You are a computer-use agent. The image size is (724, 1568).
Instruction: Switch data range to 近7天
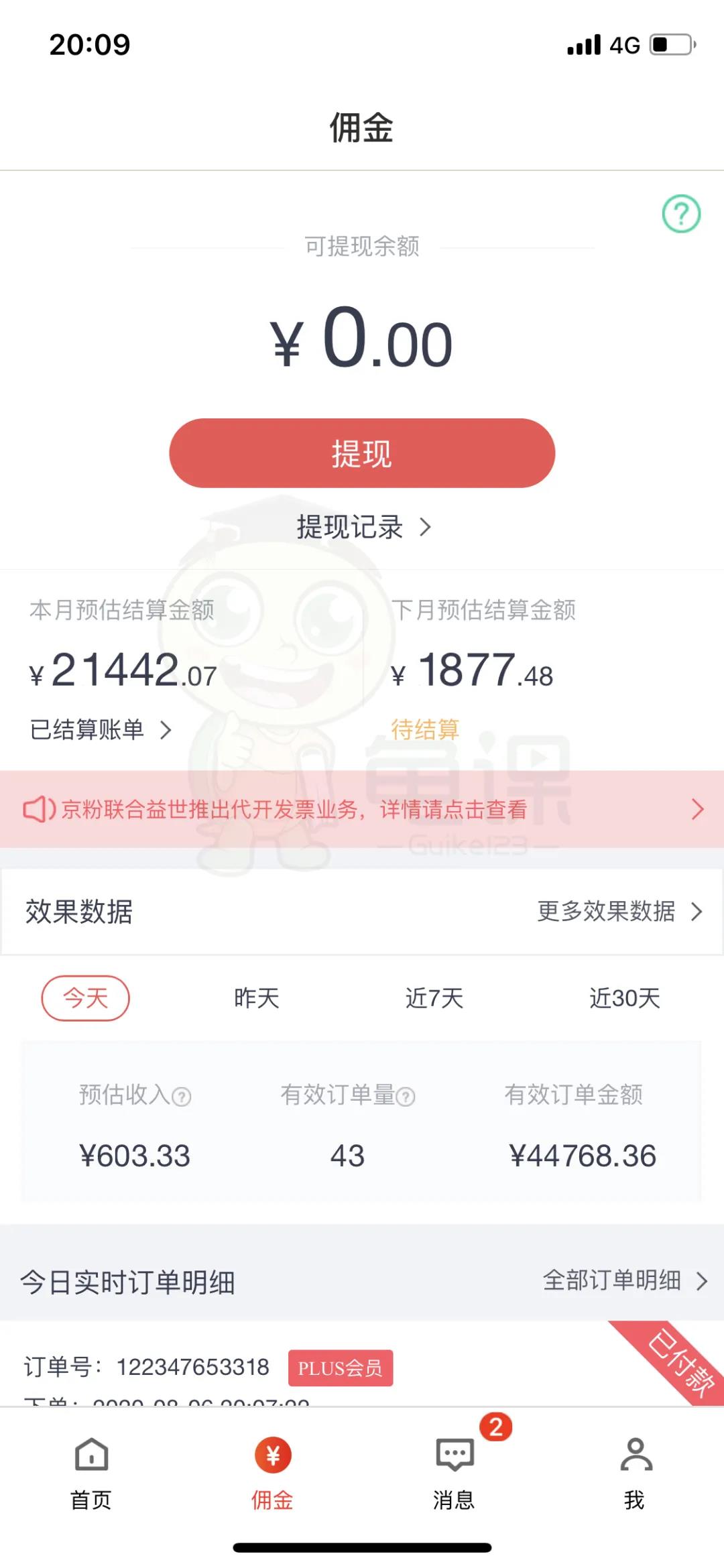tap(433, 998)
